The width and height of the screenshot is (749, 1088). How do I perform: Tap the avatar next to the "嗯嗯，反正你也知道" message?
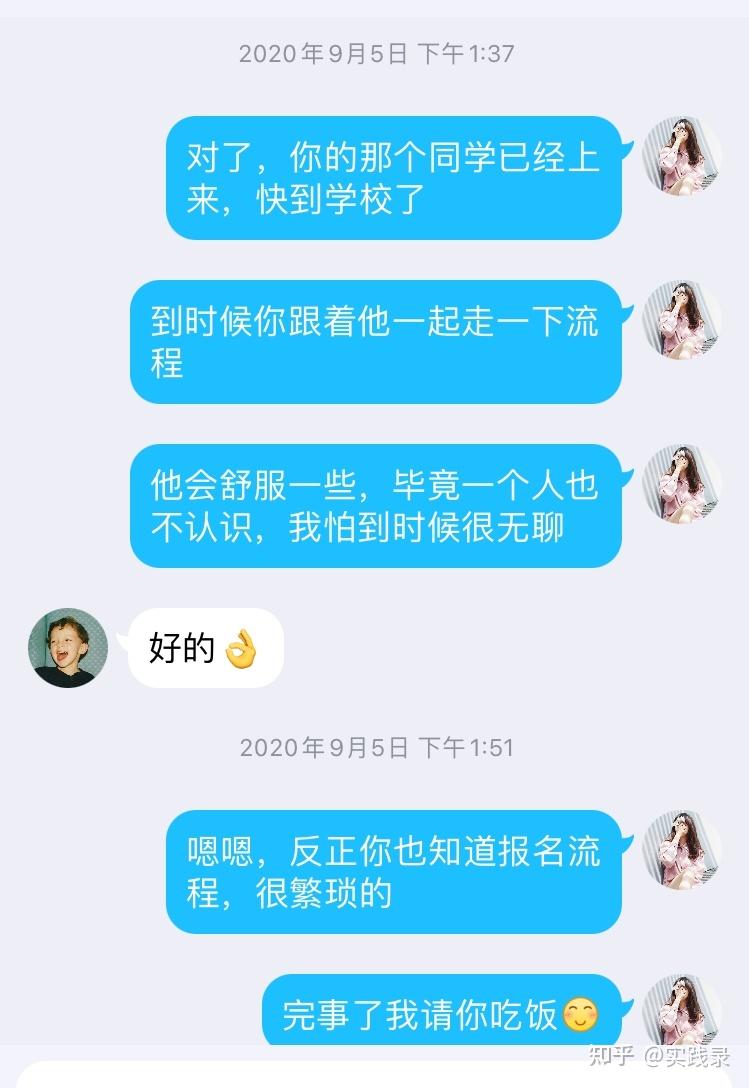(x=682, y=850)
